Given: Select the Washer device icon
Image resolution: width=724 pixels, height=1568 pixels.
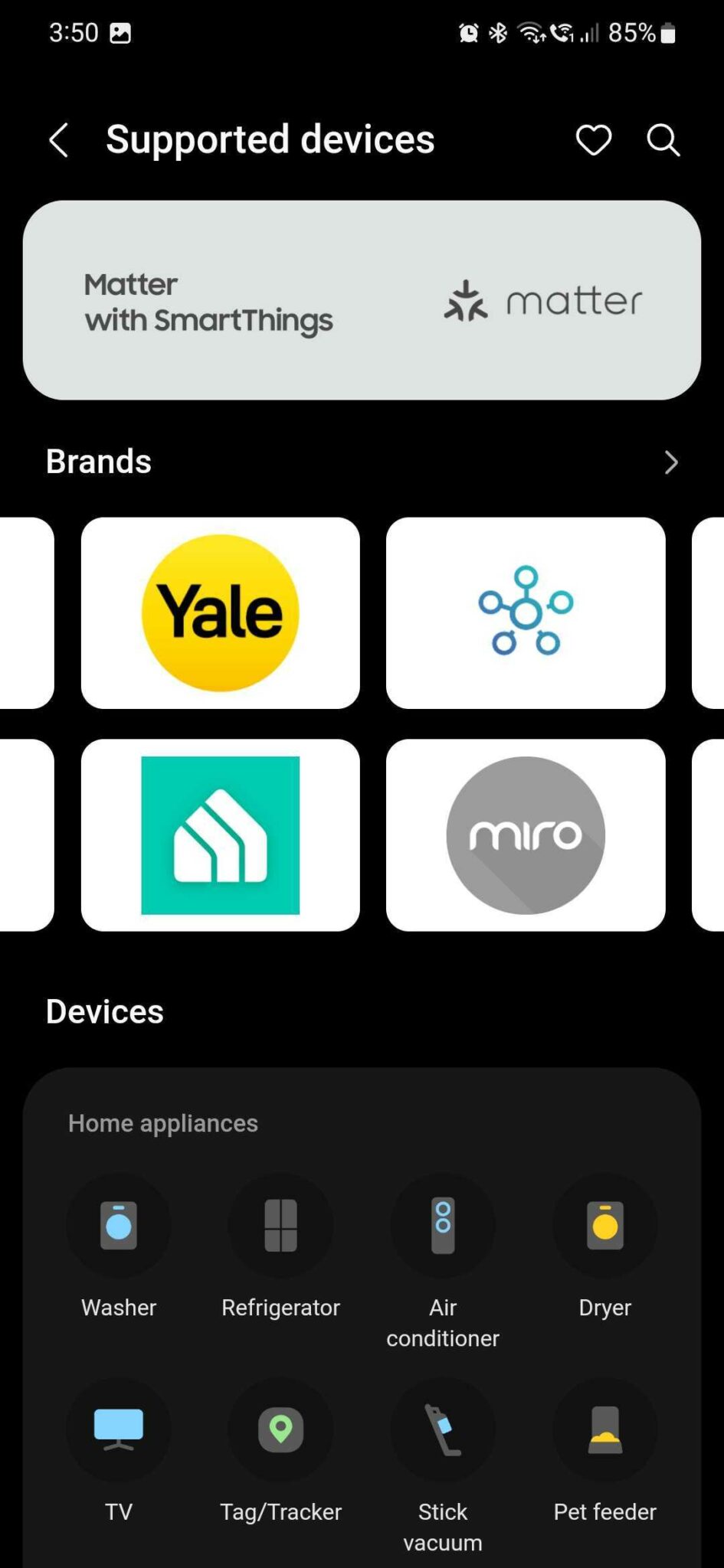Looking at the screenshot, I should point(119,1225).
